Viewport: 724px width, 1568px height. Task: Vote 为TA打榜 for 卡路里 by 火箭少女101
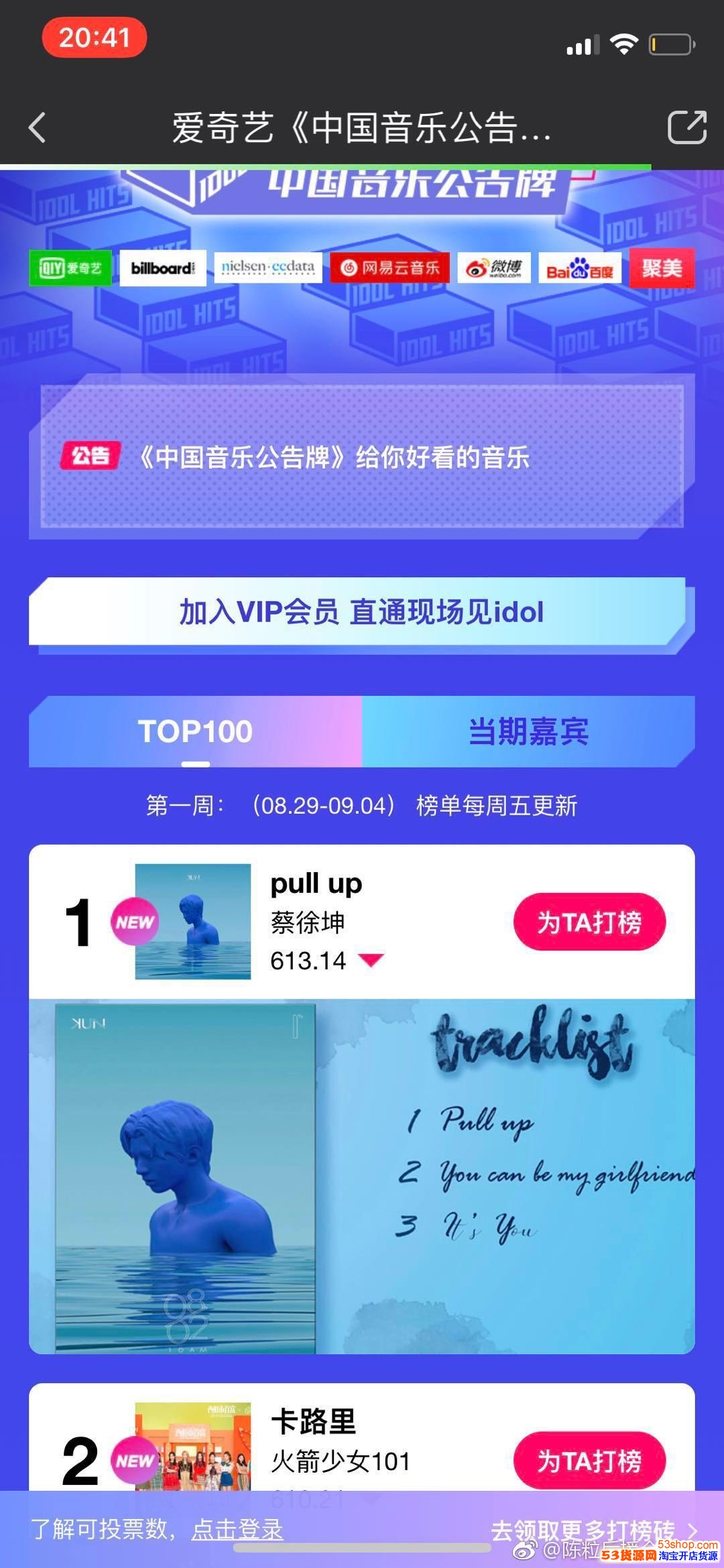point(589,1461)
